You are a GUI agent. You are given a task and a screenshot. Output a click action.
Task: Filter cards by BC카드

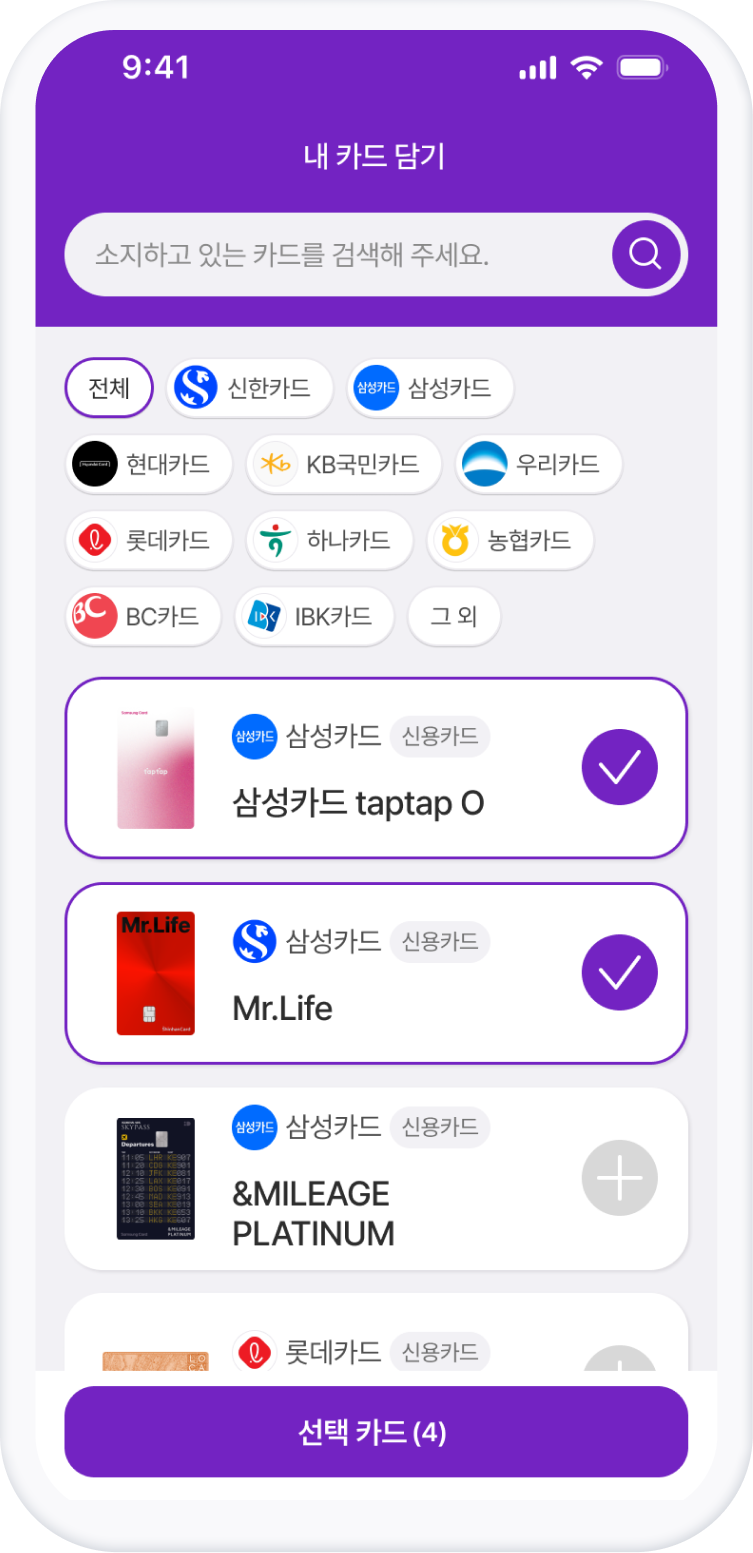click(x=143, y=616)
